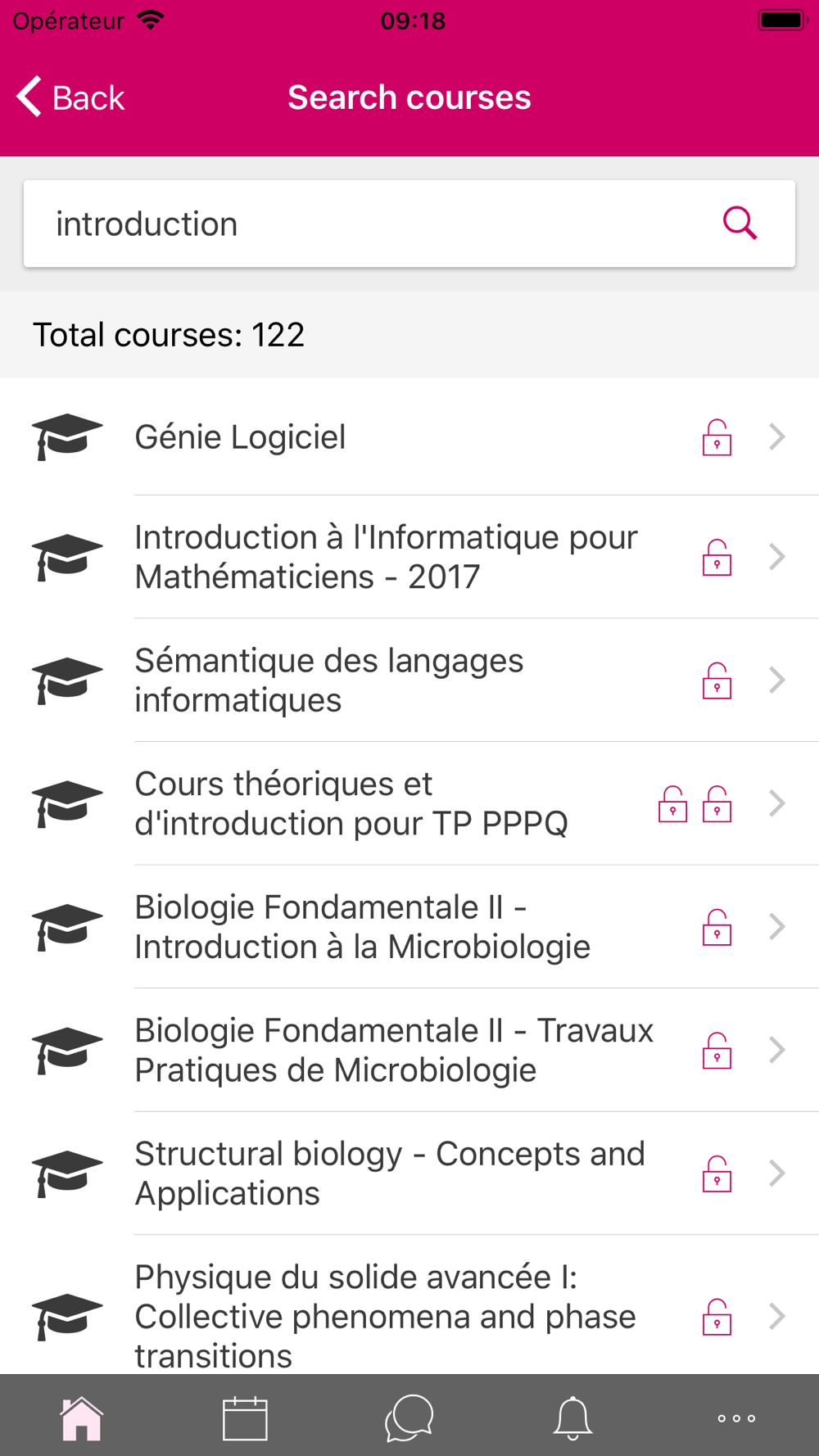Open Cours théoriques et d'introduction pour TP PPPQ
Viewport: 819px width, 1456px height.
pos(409,803)
